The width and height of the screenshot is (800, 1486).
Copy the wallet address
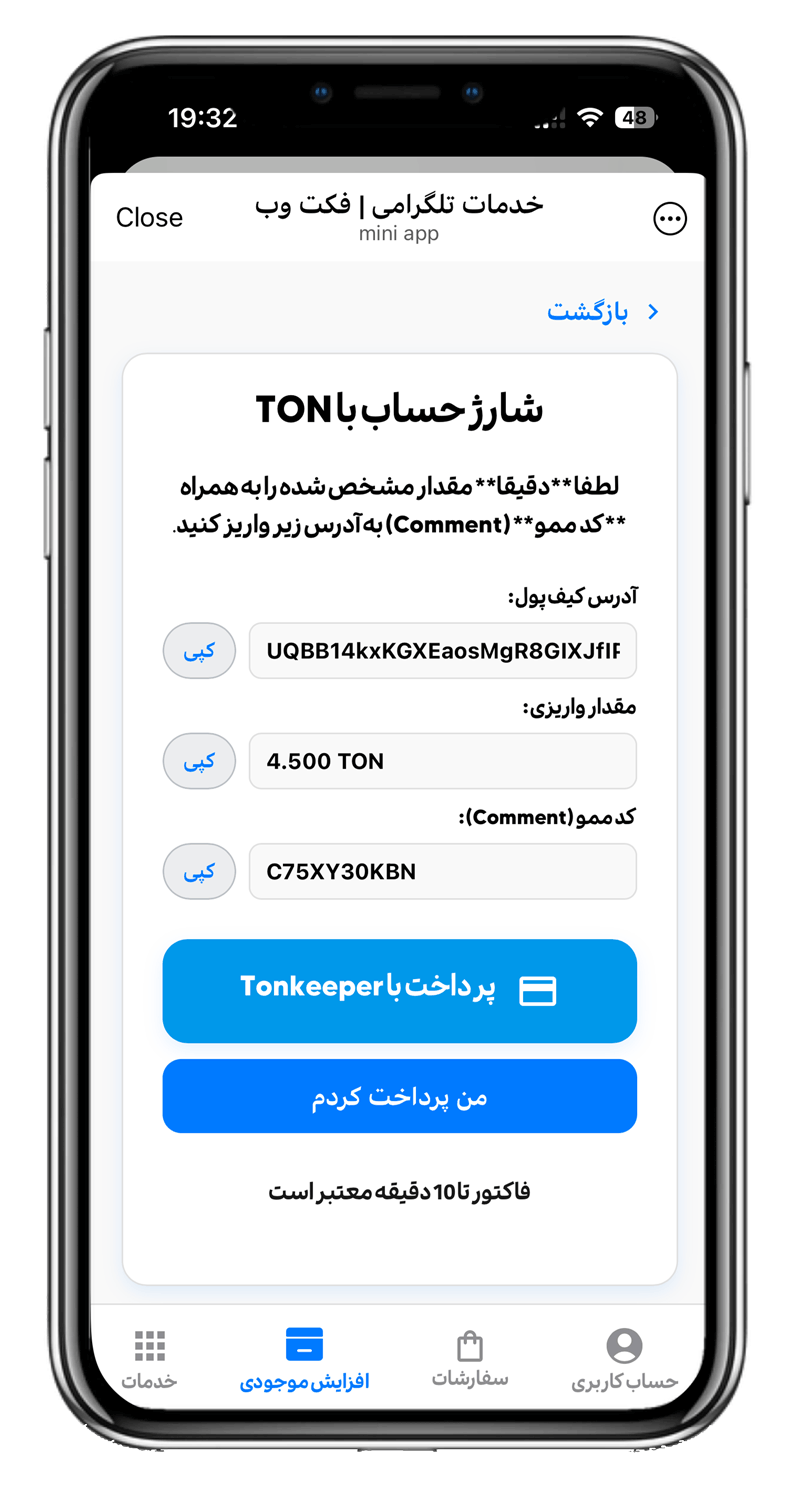click(199, 651)
